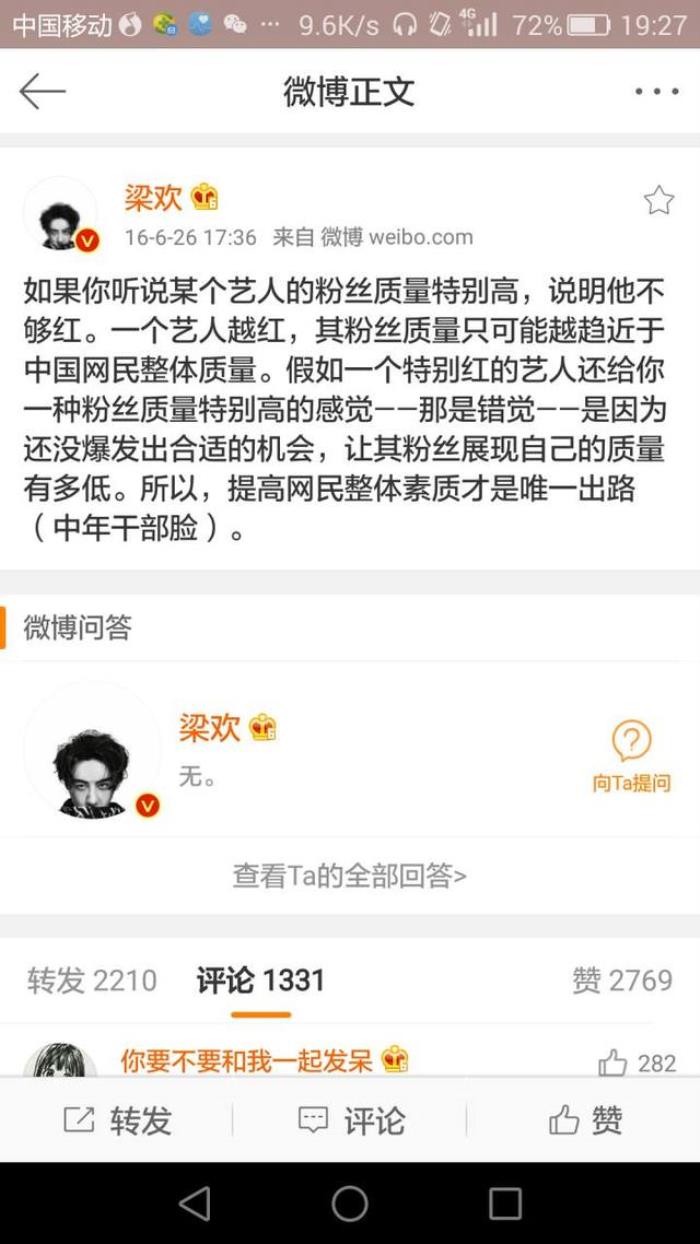Switch to the 转发 2210 tab

pyautogui.click(x=92, y=981)
